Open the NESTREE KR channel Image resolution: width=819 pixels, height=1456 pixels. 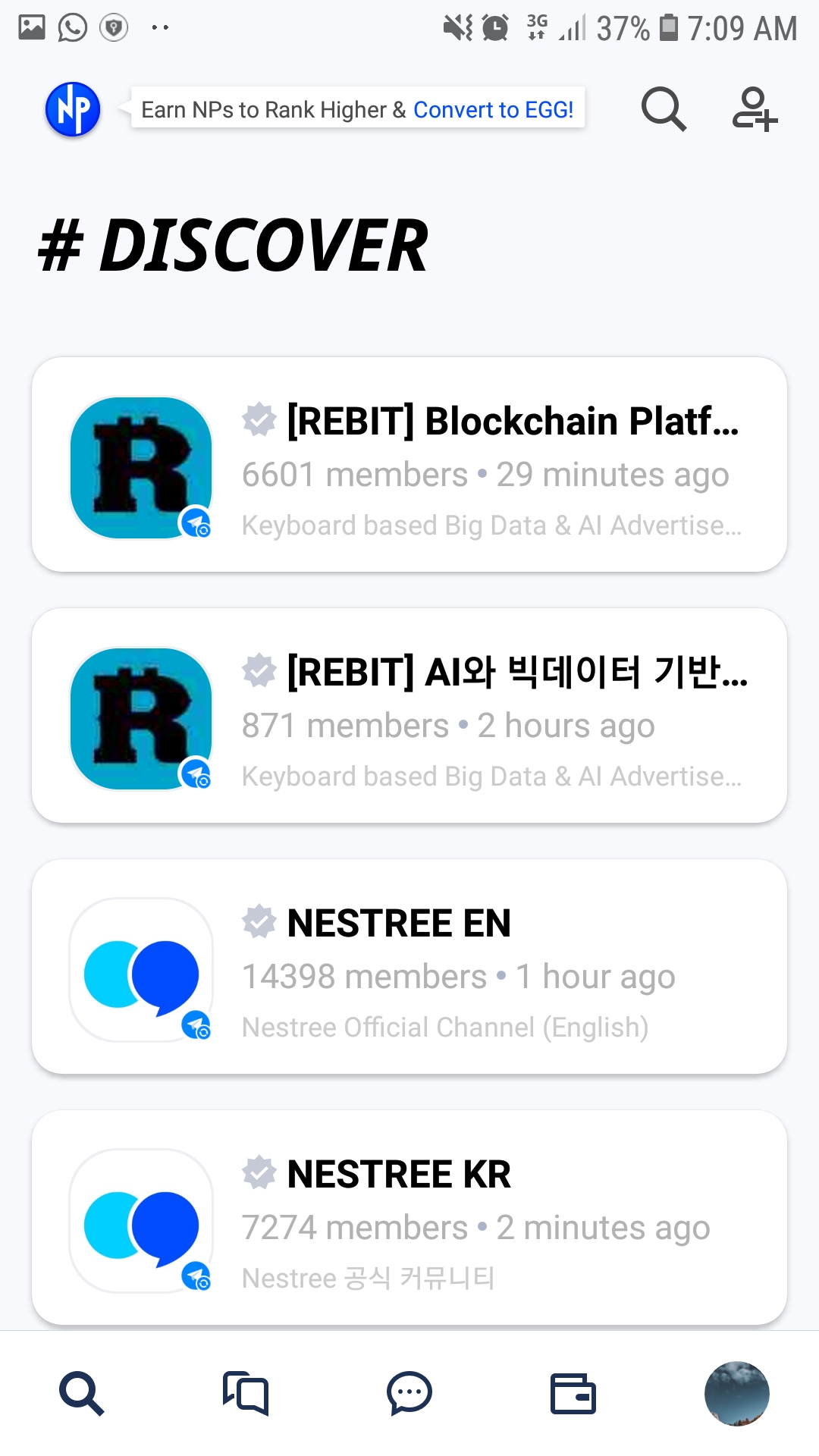[409, 1218]
